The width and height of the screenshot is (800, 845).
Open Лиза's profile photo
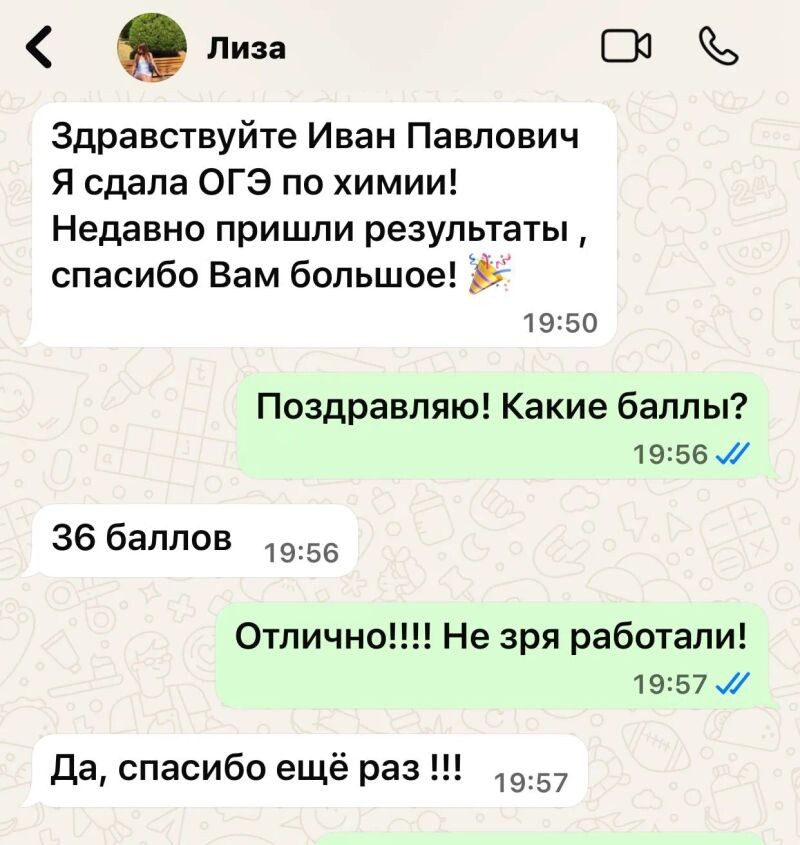(152, 47)
